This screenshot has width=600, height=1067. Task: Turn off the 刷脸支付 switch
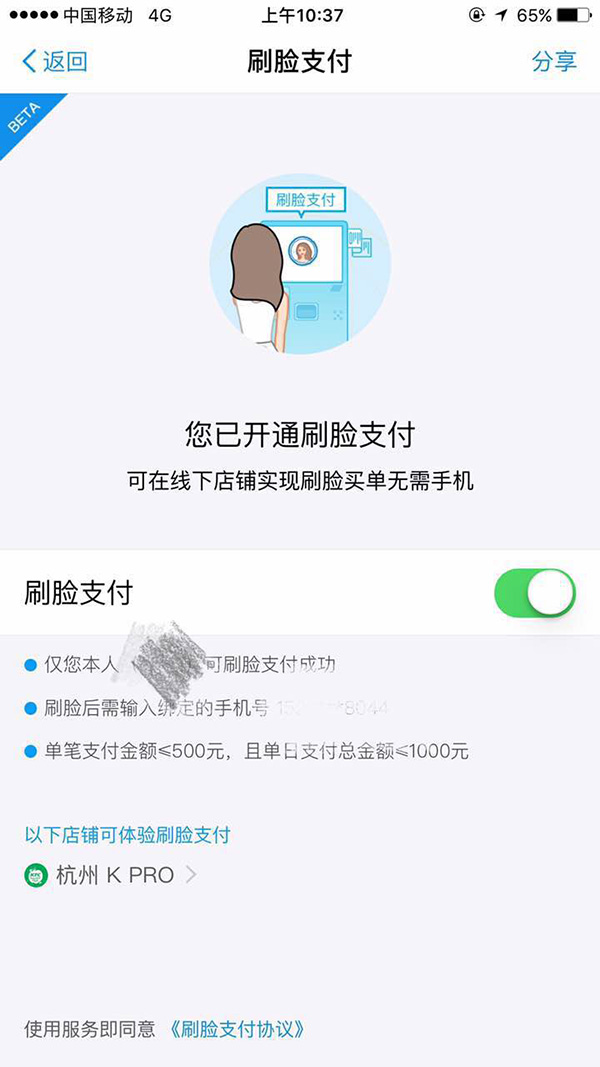(x=535, y=593)
